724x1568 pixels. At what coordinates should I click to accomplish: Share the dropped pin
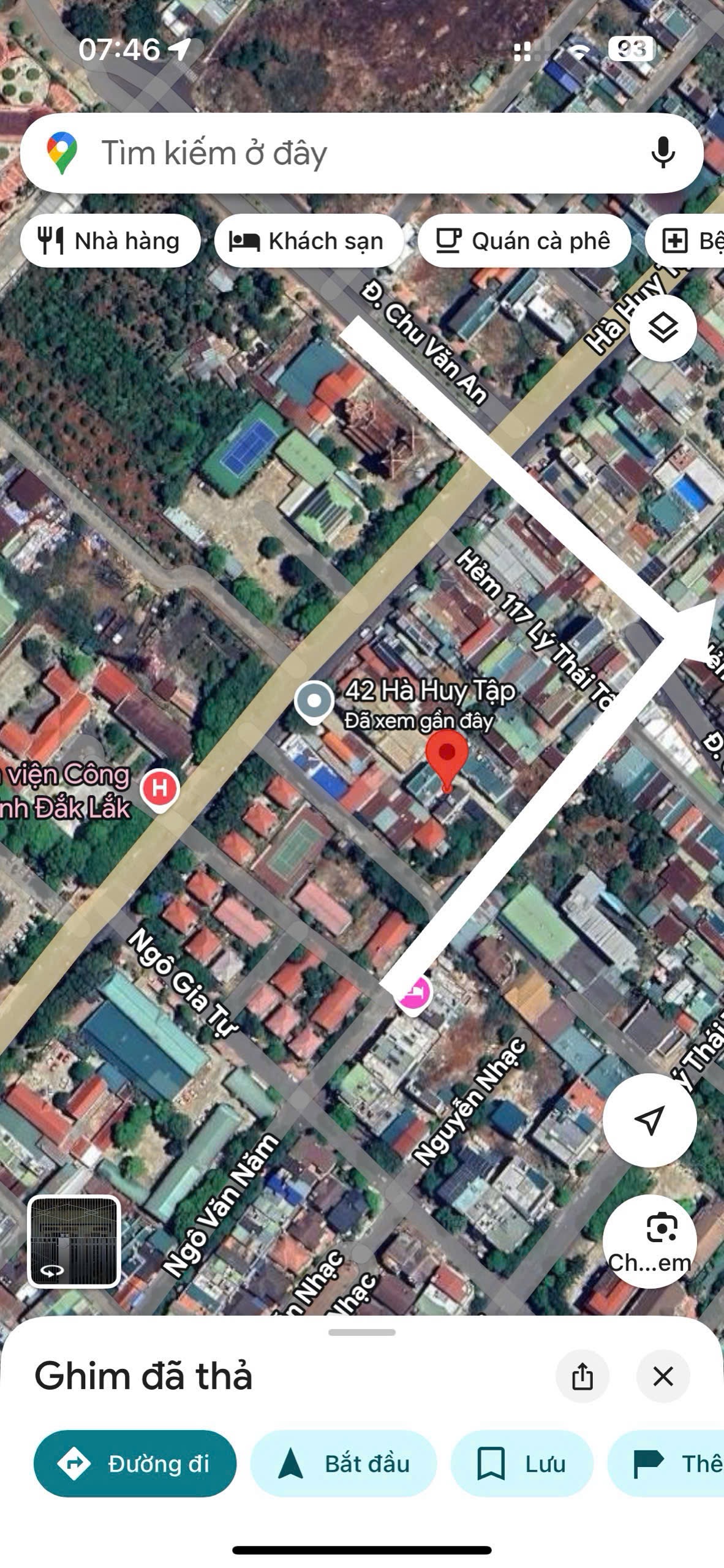point(582,1376)
